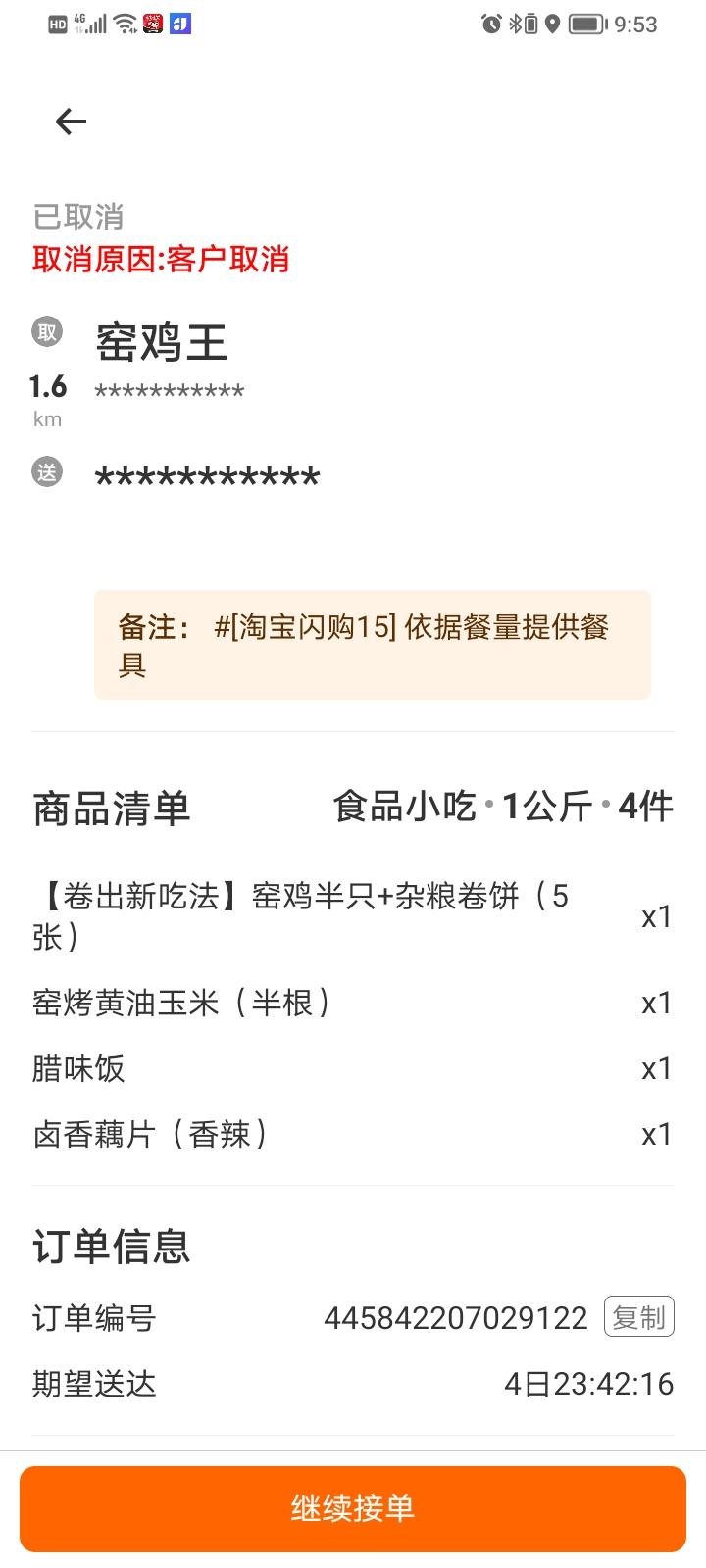Open the blue J notification icon
The image size is (706, 1568).
179,24
